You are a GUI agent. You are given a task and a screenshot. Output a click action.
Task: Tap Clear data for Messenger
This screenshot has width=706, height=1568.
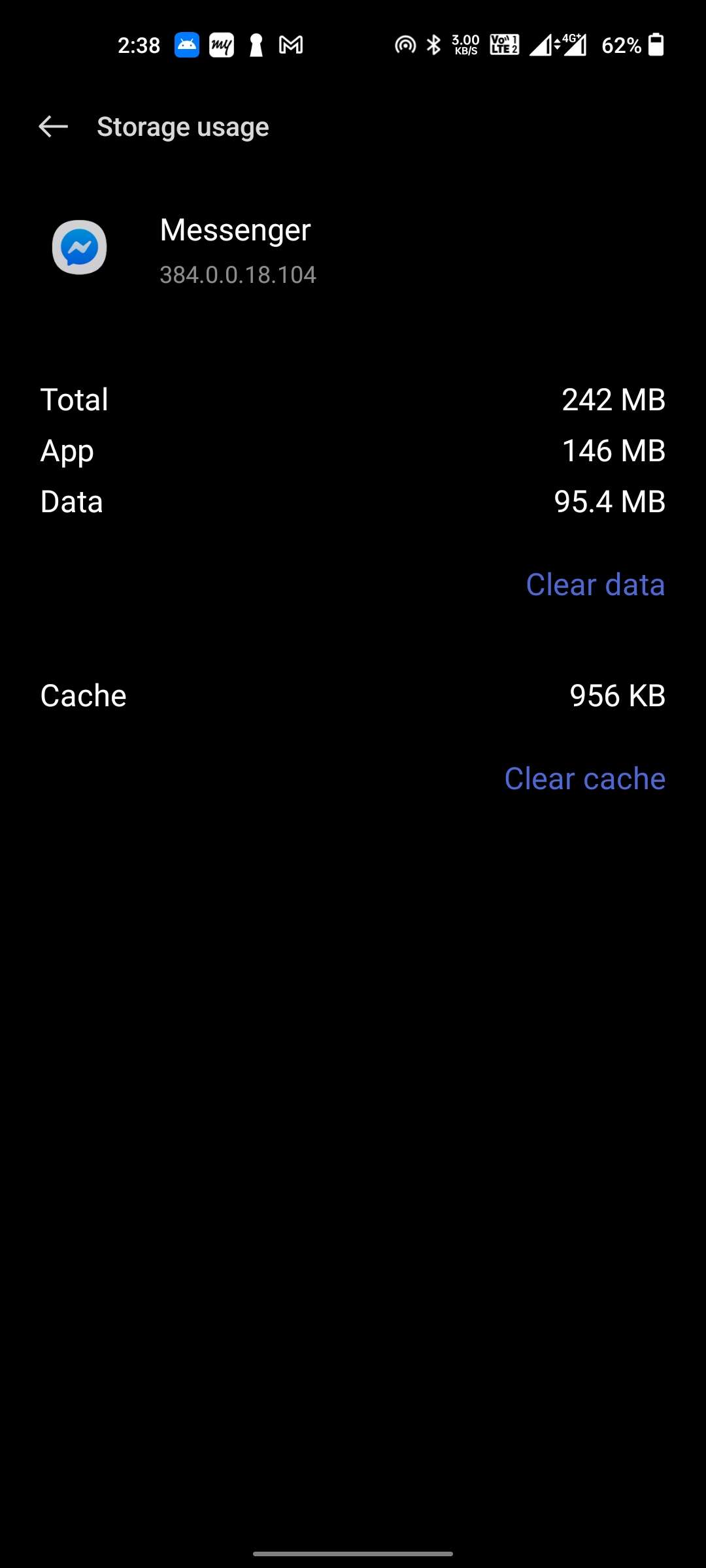tap(596, 585)
